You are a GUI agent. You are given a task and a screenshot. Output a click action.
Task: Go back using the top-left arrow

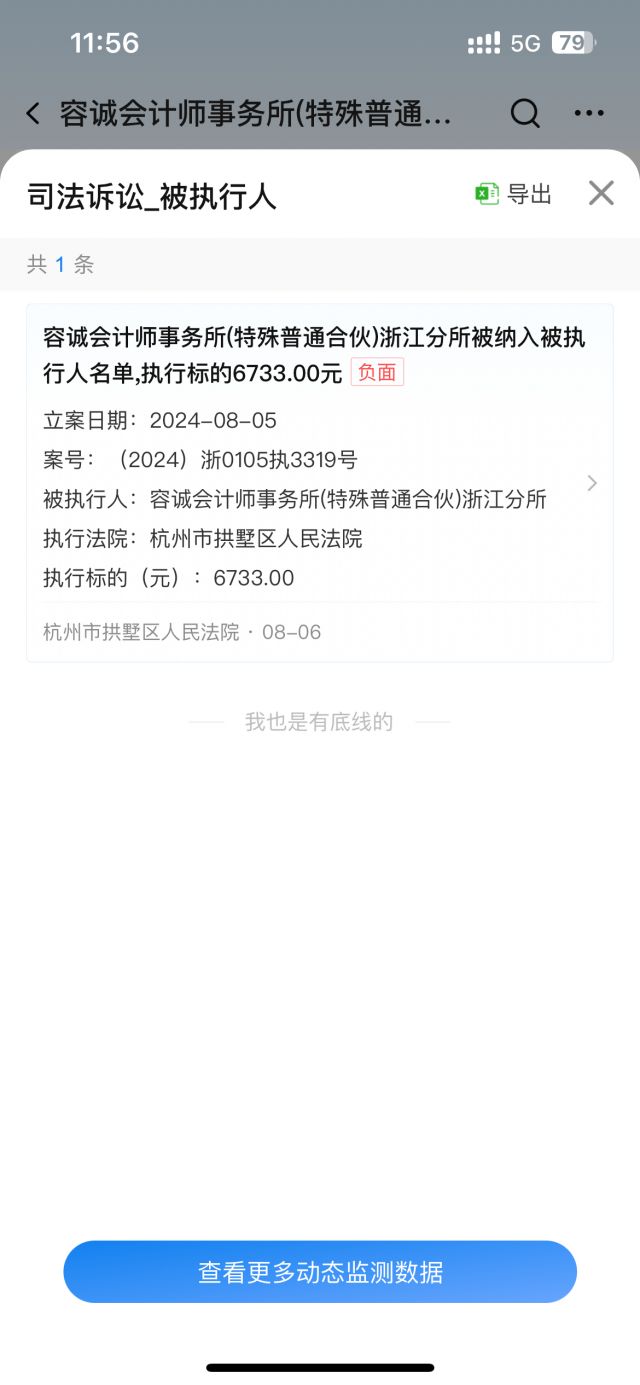[x=33, y=114]
